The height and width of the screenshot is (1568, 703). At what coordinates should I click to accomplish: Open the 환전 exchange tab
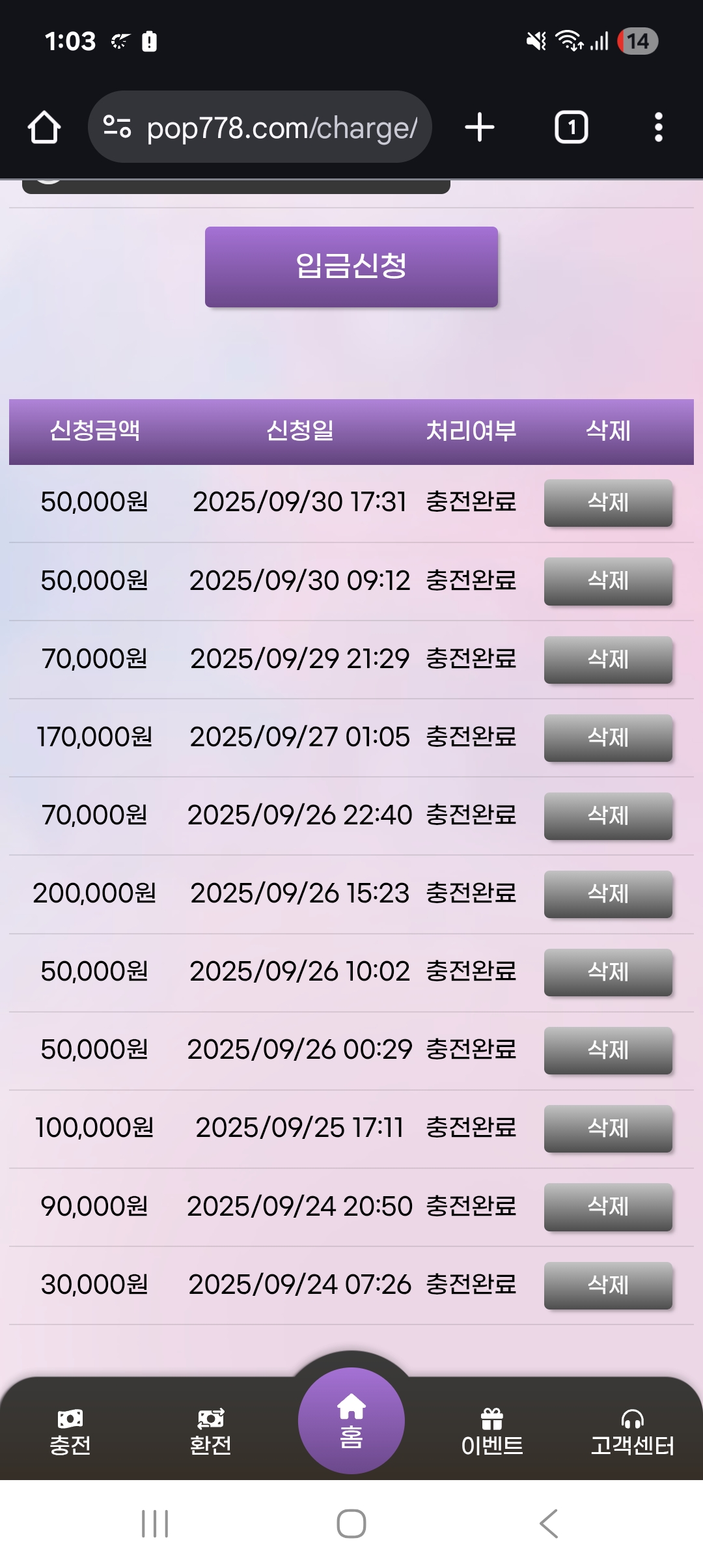coord(210,1433)
